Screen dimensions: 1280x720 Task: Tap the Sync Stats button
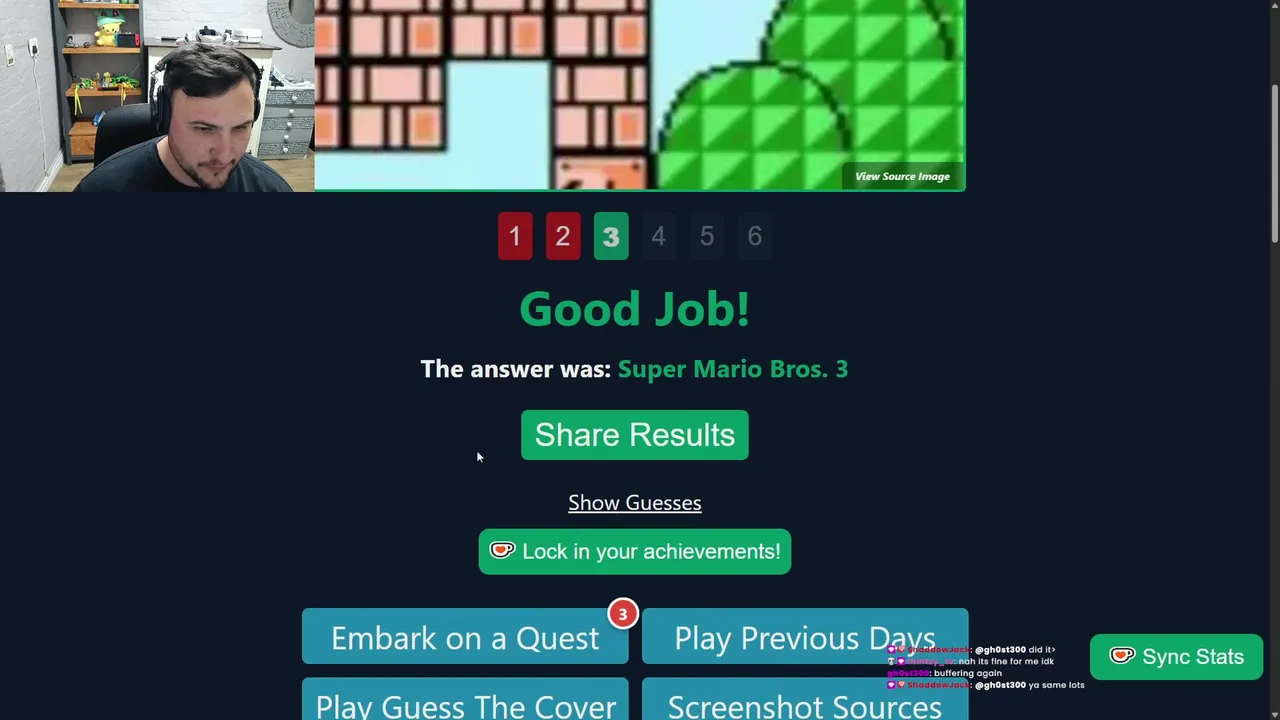1176,657
